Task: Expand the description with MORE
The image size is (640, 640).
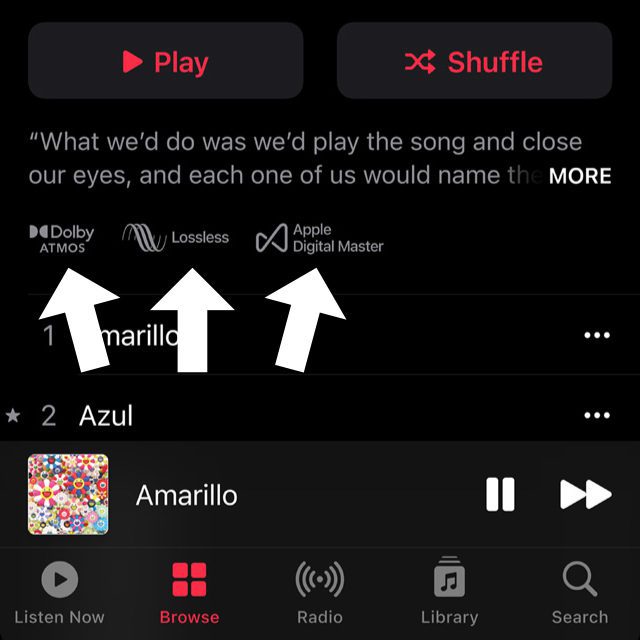Action: pos(580,176)
